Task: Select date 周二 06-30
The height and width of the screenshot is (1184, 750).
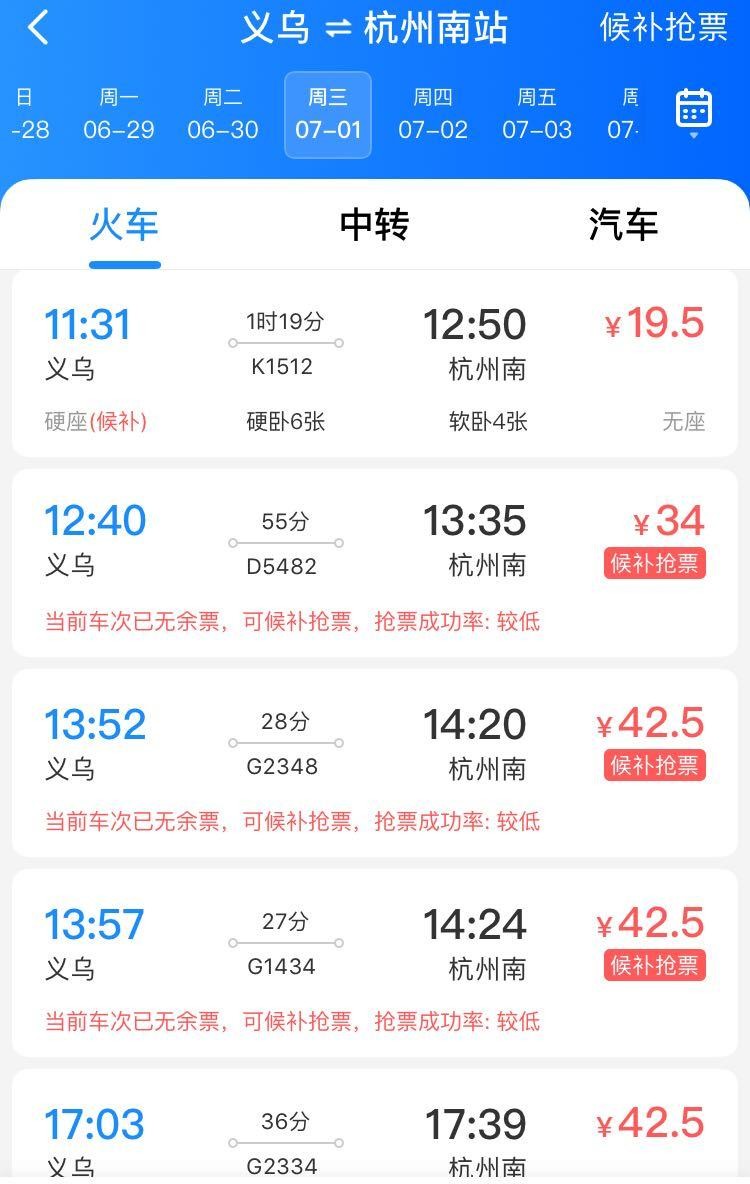Action: [223, 114]
